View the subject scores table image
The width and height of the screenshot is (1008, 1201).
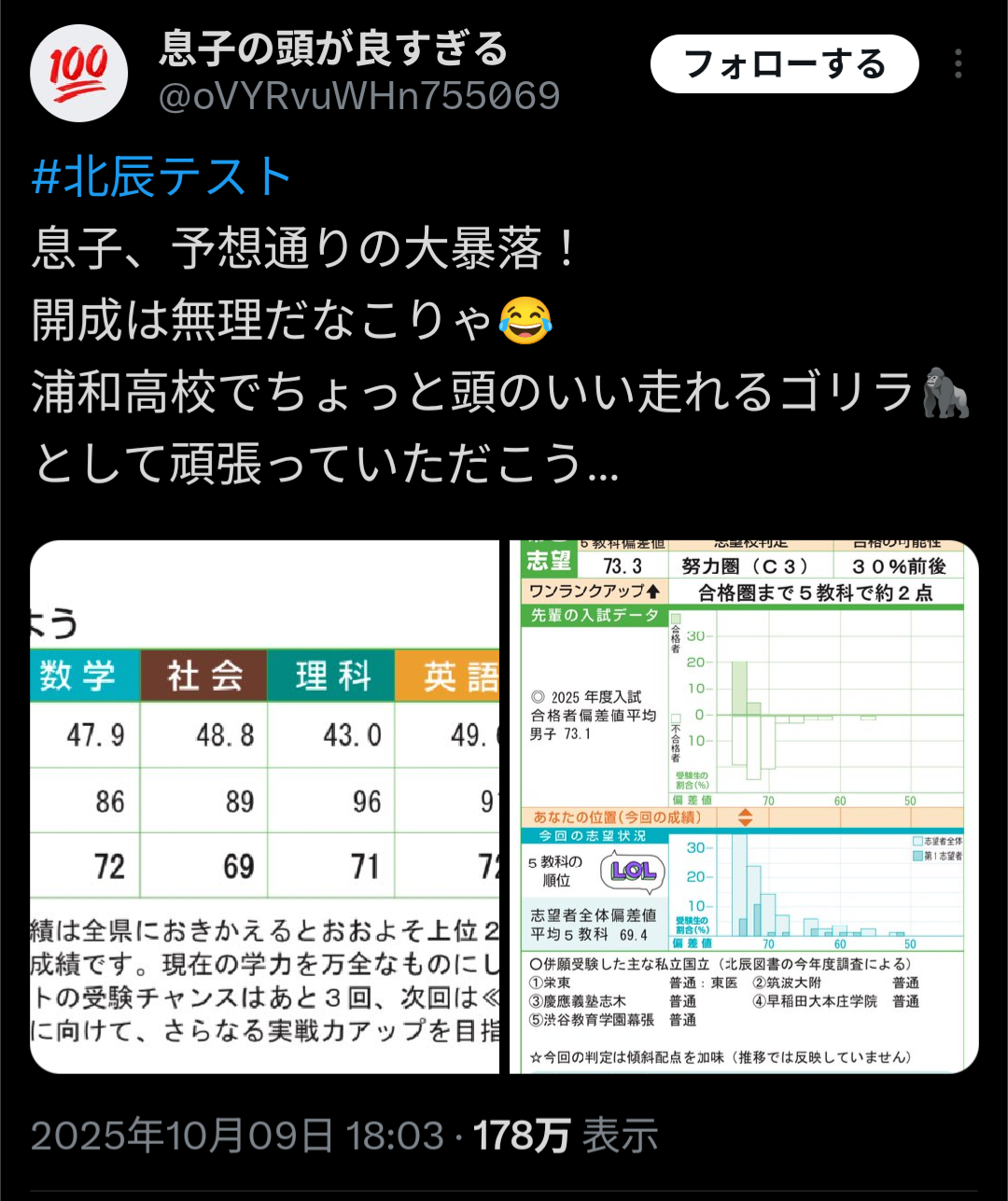[x=265, y=806]
